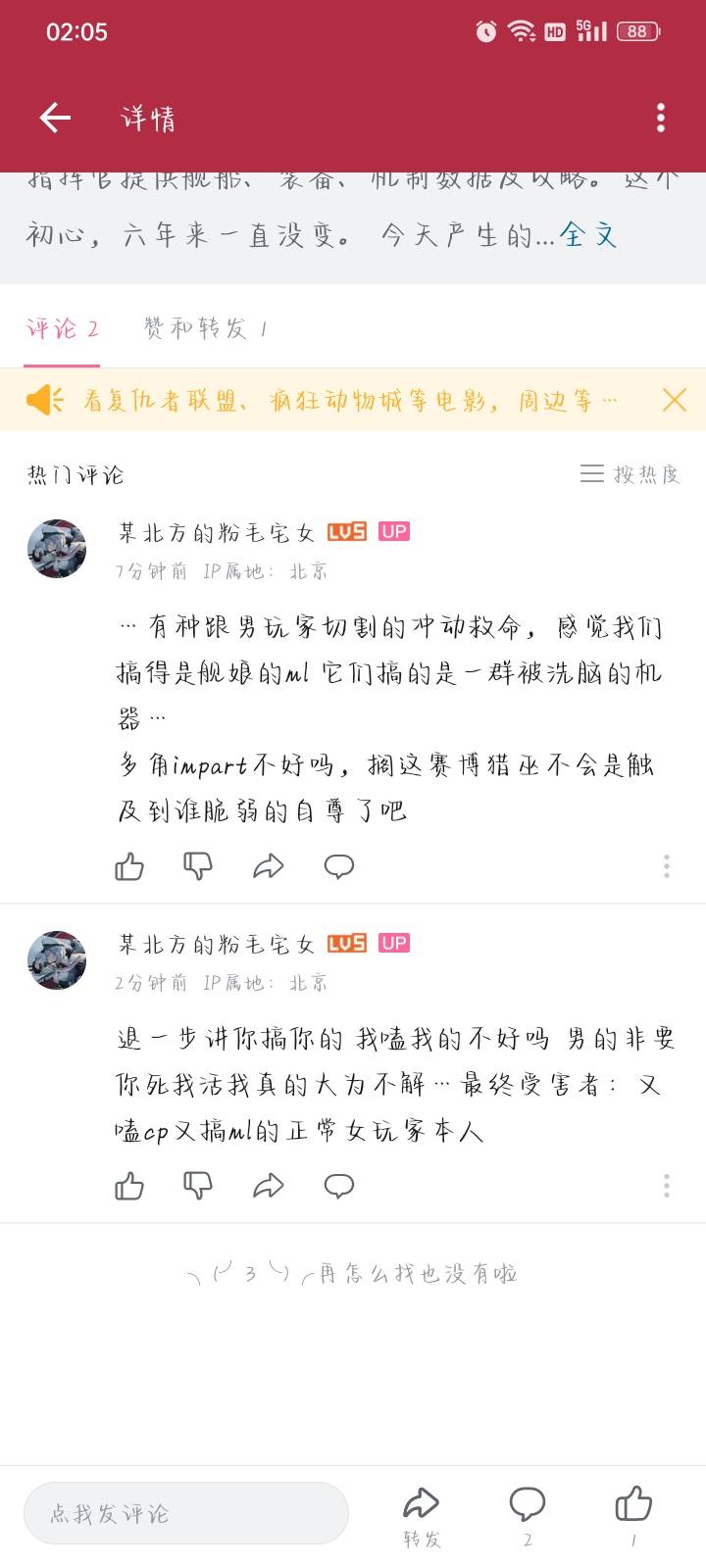
Task: Like the comment posted 2分钟前
Action: tap(129, 1186)
